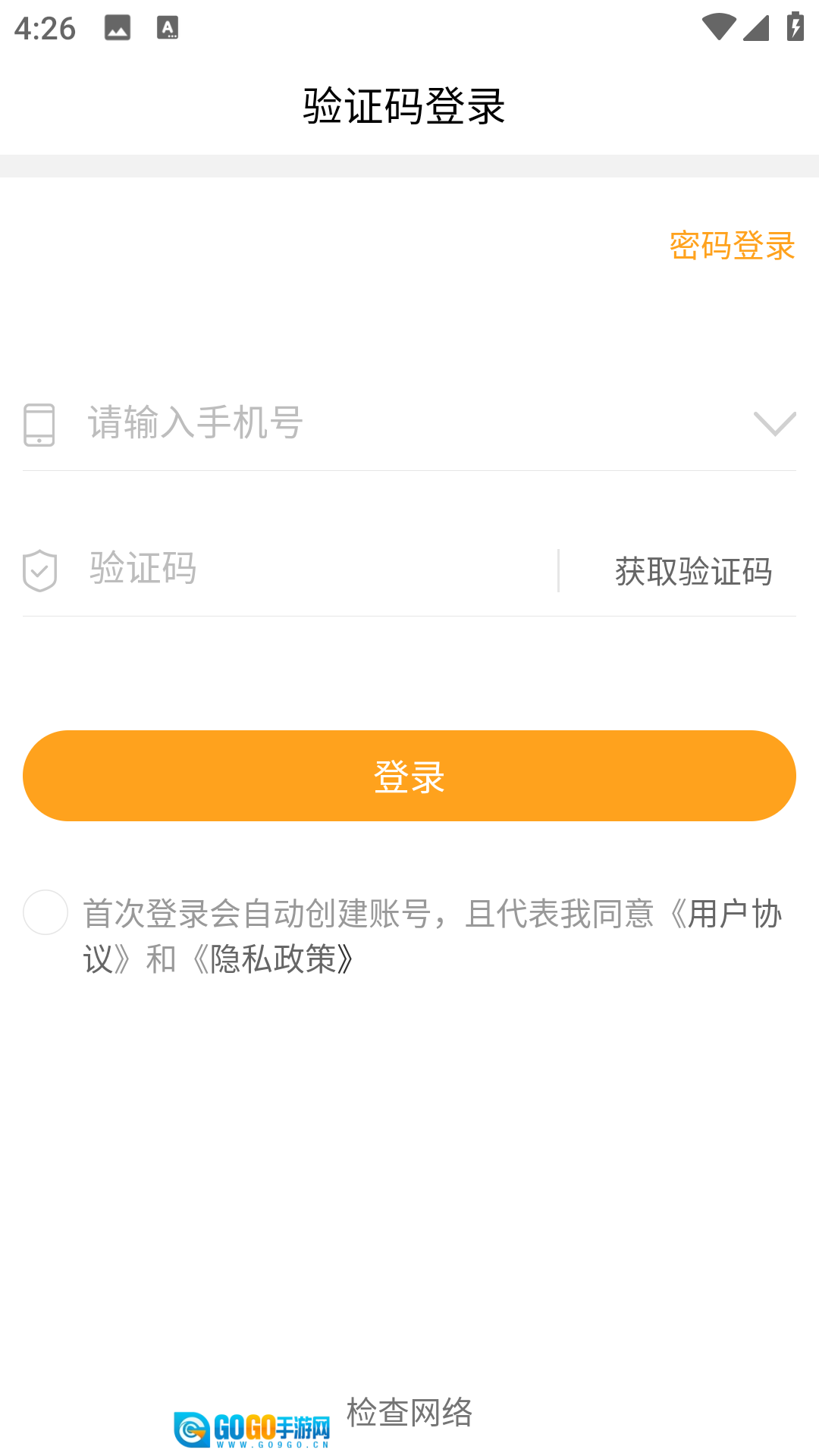Request a verification code (获取验证码)
The width and height of the screenshot is (819, 1456).
[x=693, y=571]
